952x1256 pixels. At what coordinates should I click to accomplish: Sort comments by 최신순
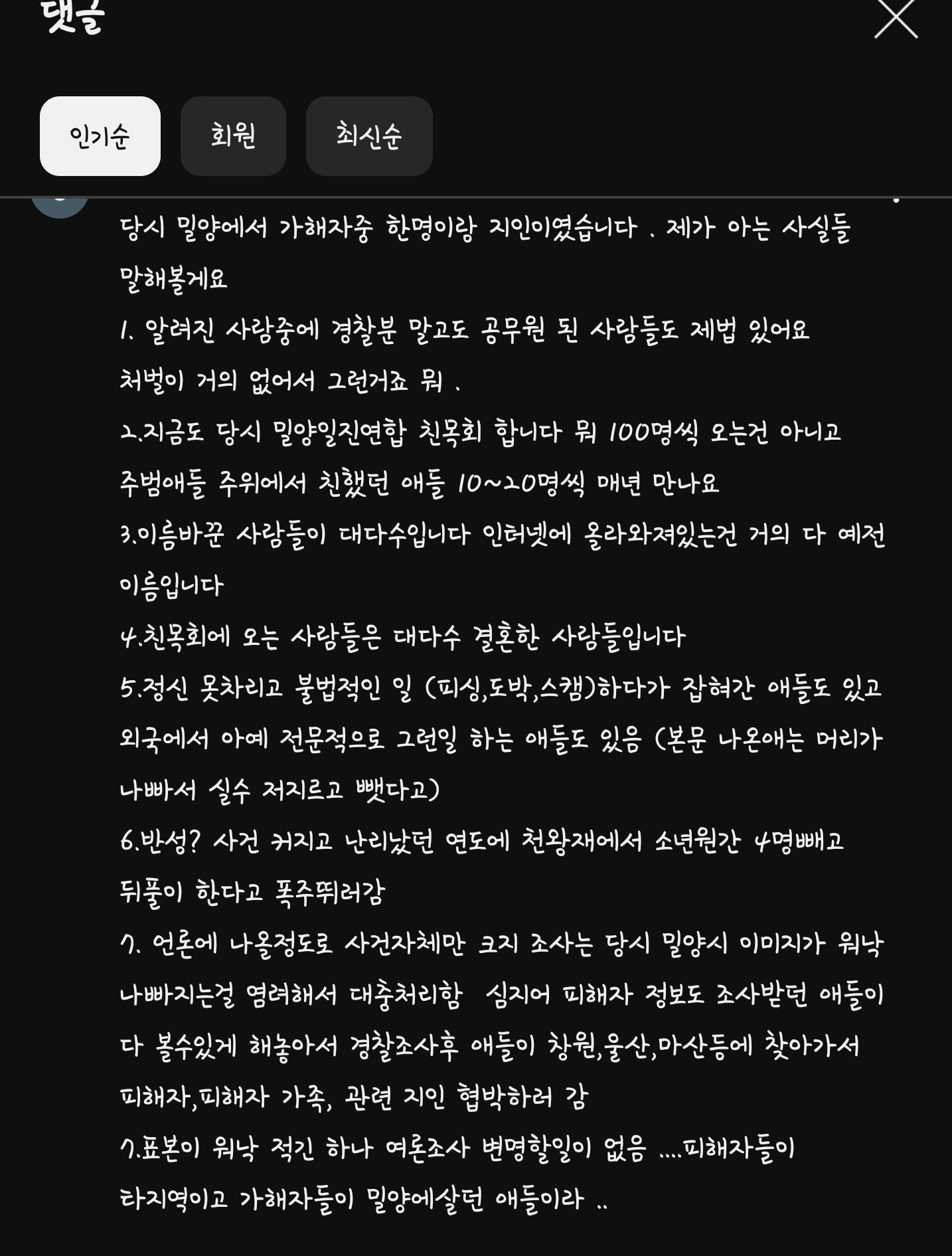coord(369,136)
